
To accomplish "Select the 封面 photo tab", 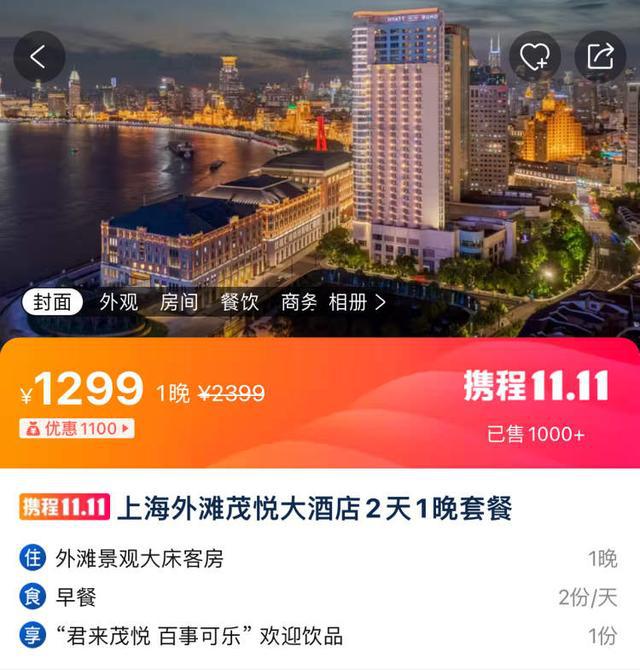I will tap(51, 303).
